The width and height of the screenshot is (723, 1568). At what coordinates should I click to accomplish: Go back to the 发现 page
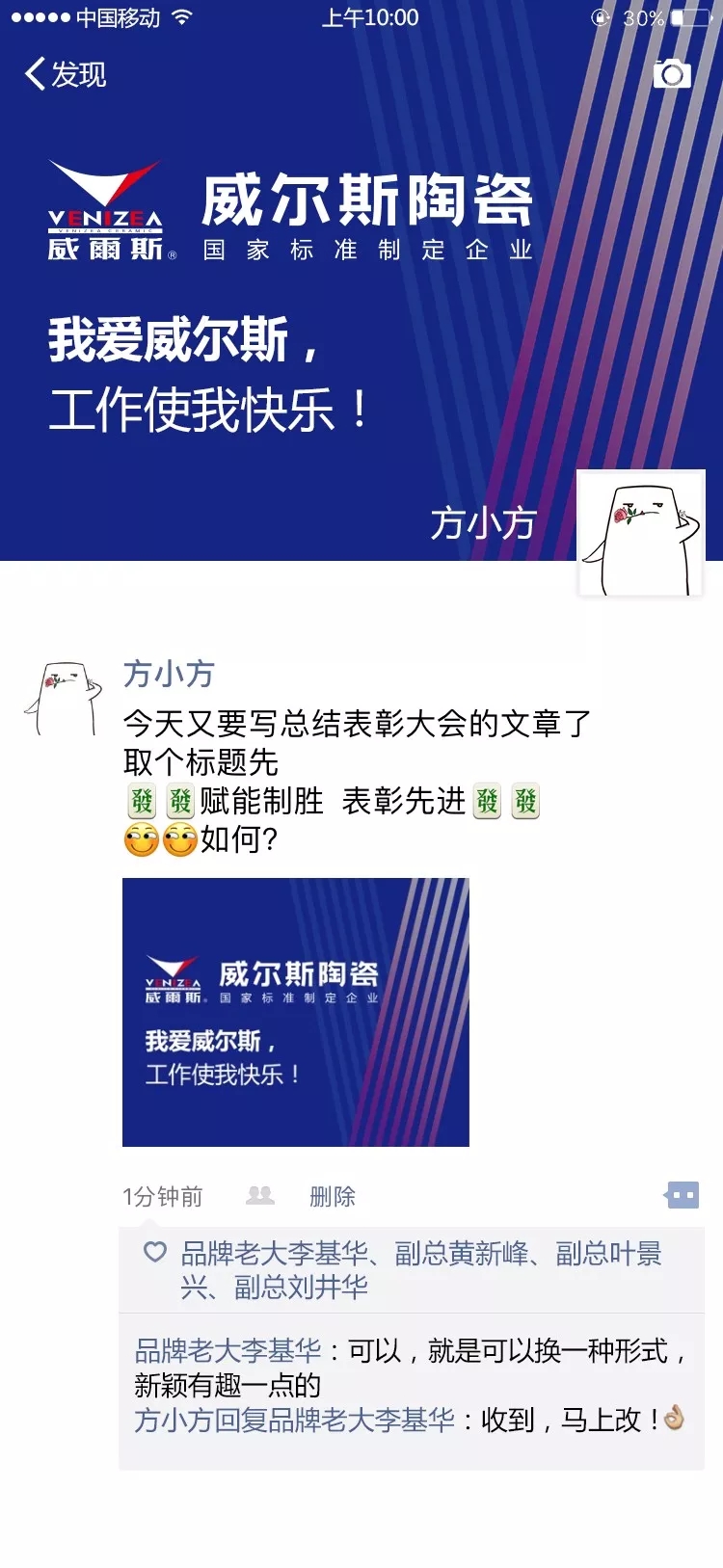point(66,74)
